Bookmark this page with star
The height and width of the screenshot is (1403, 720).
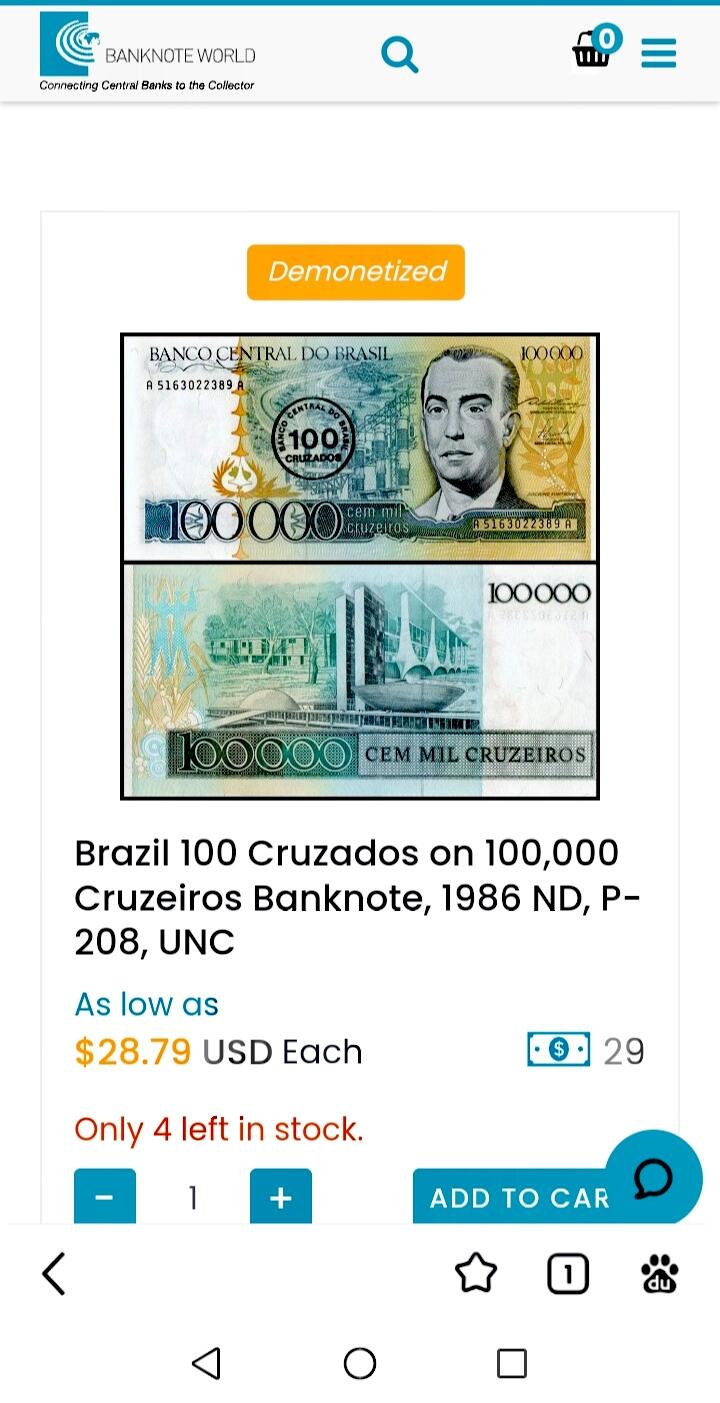pyautogui.click(x=476, y=1274)
